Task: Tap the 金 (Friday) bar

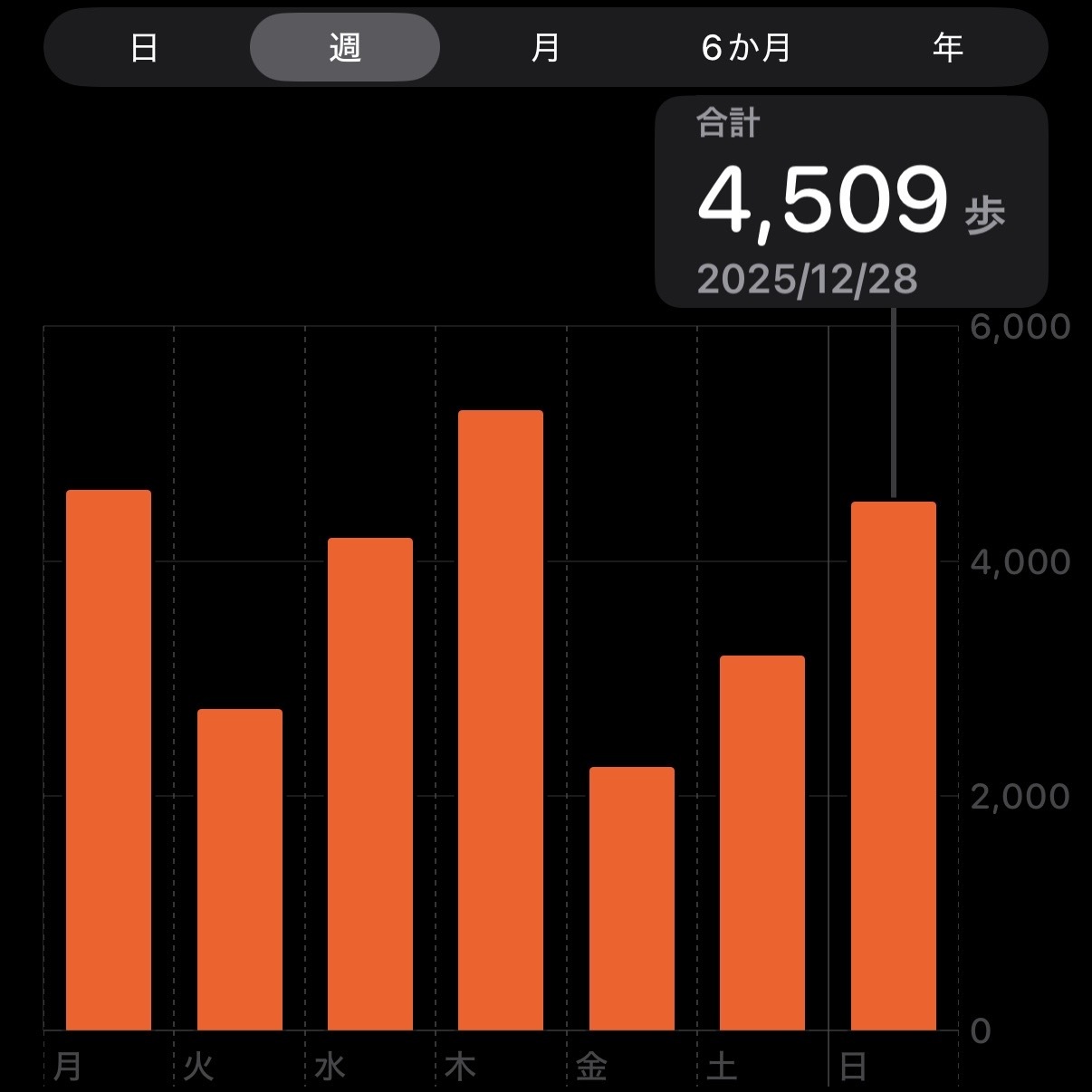Action: [x=632, y=898]
